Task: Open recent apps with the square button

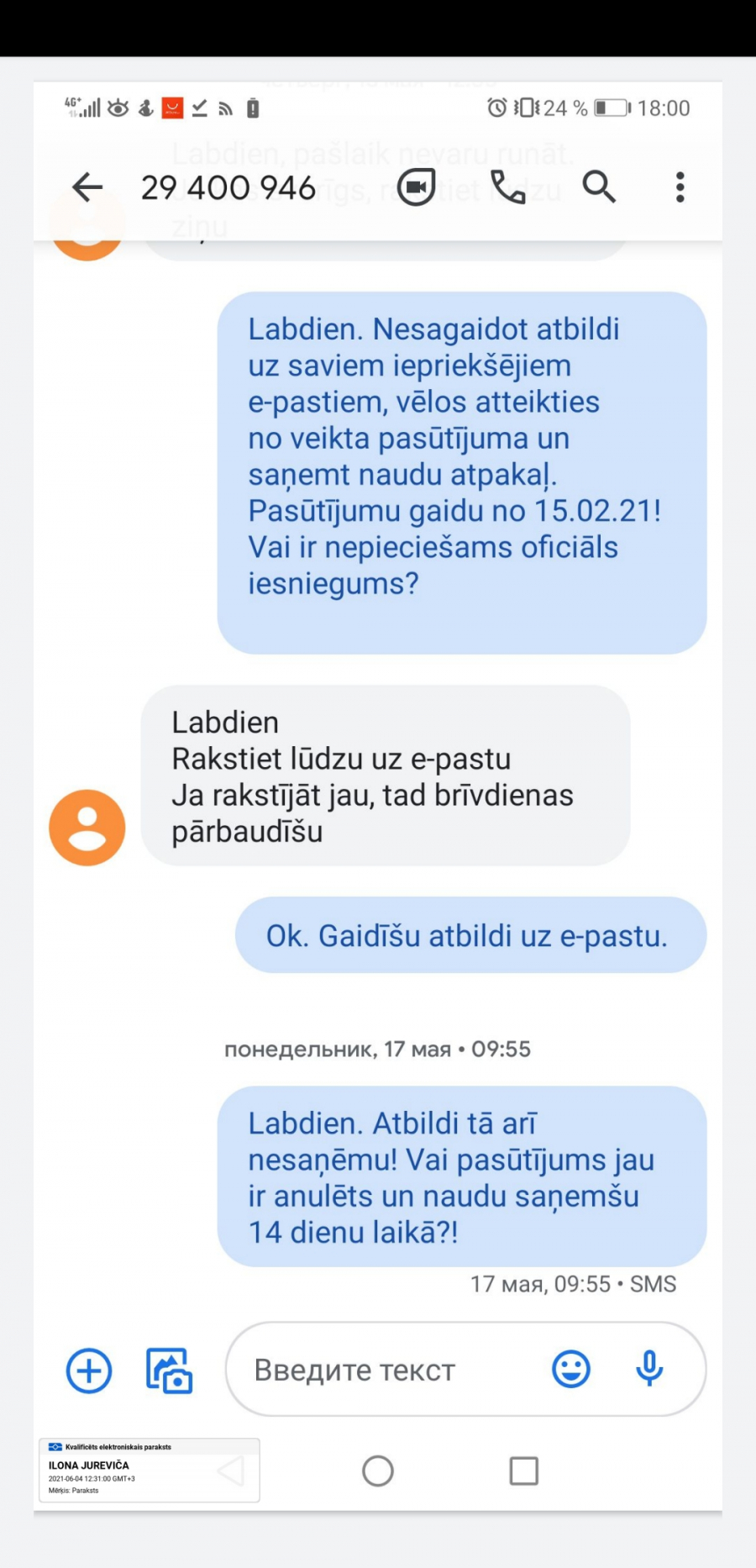Action: 524,1471
